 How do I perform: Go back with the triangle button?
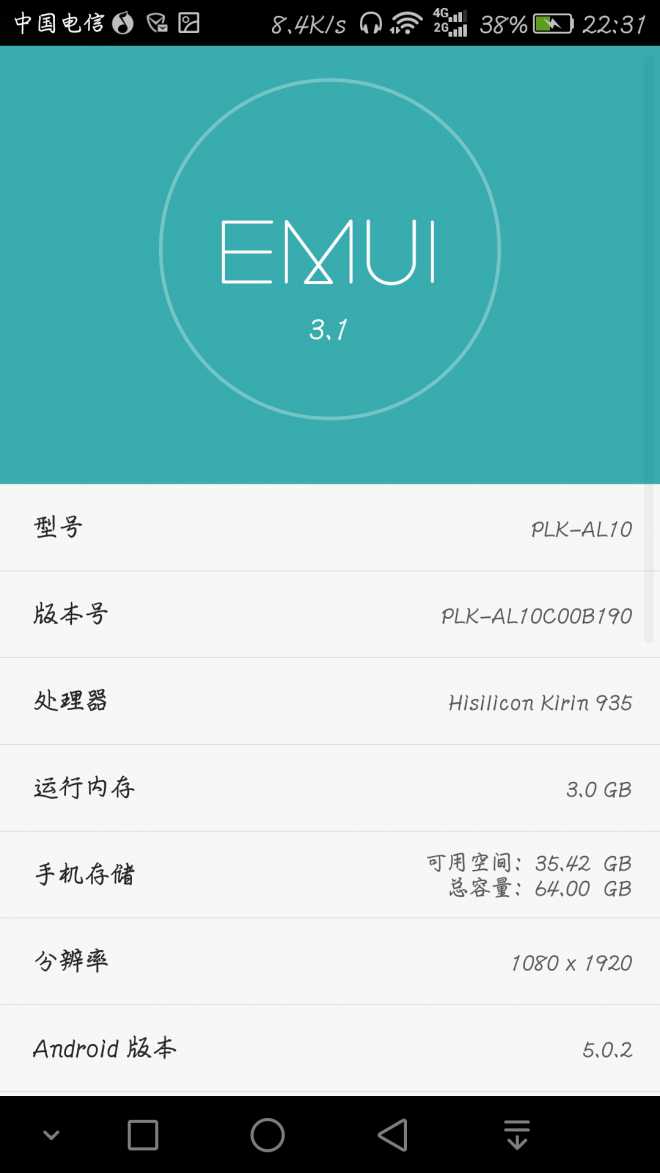[392, 1135]
